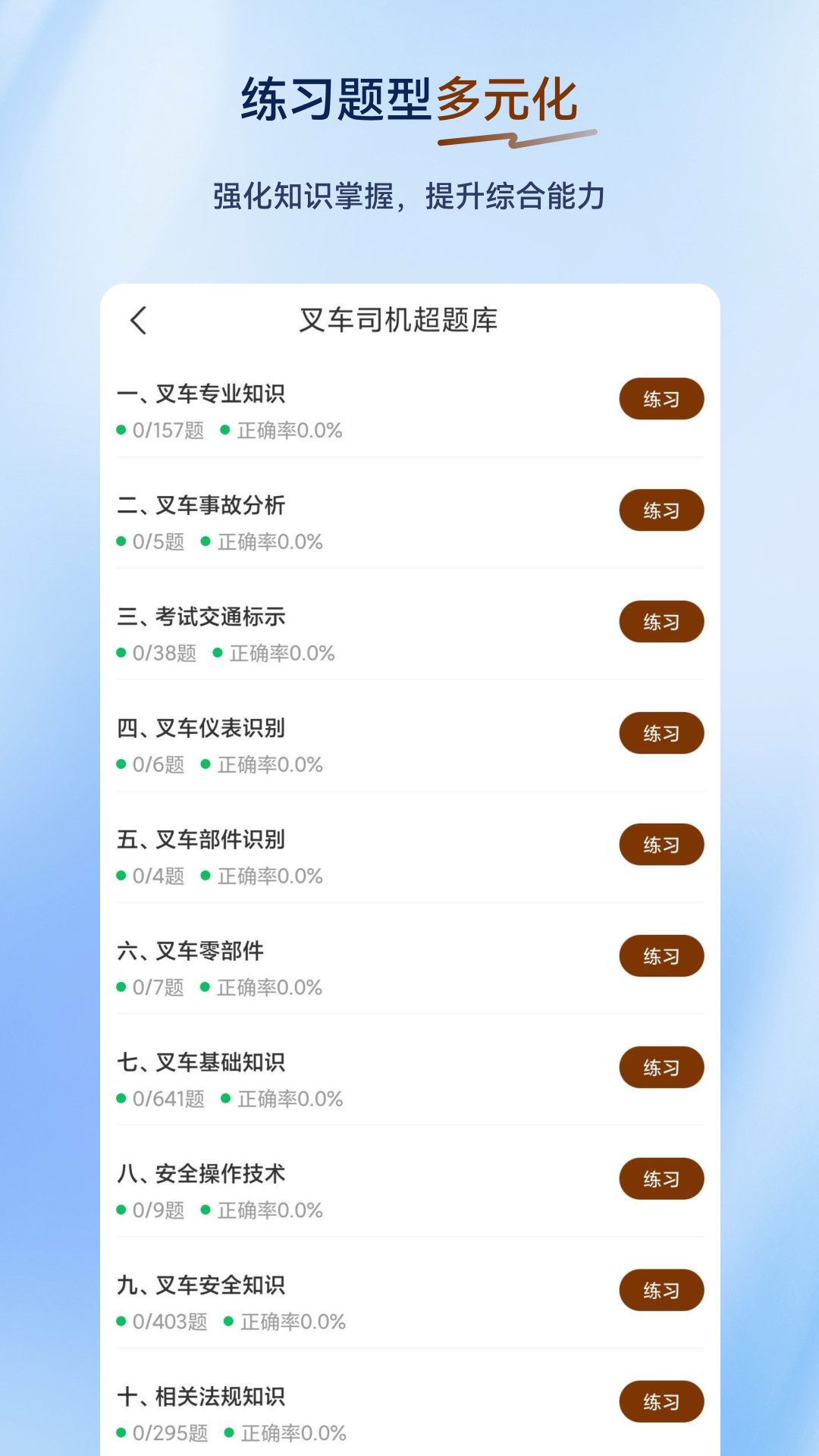The image size is (819, 1456).
Task: Tap 练习 beside 叉车仪表识别
Action: pyautogui.click(x=661, y=733)
